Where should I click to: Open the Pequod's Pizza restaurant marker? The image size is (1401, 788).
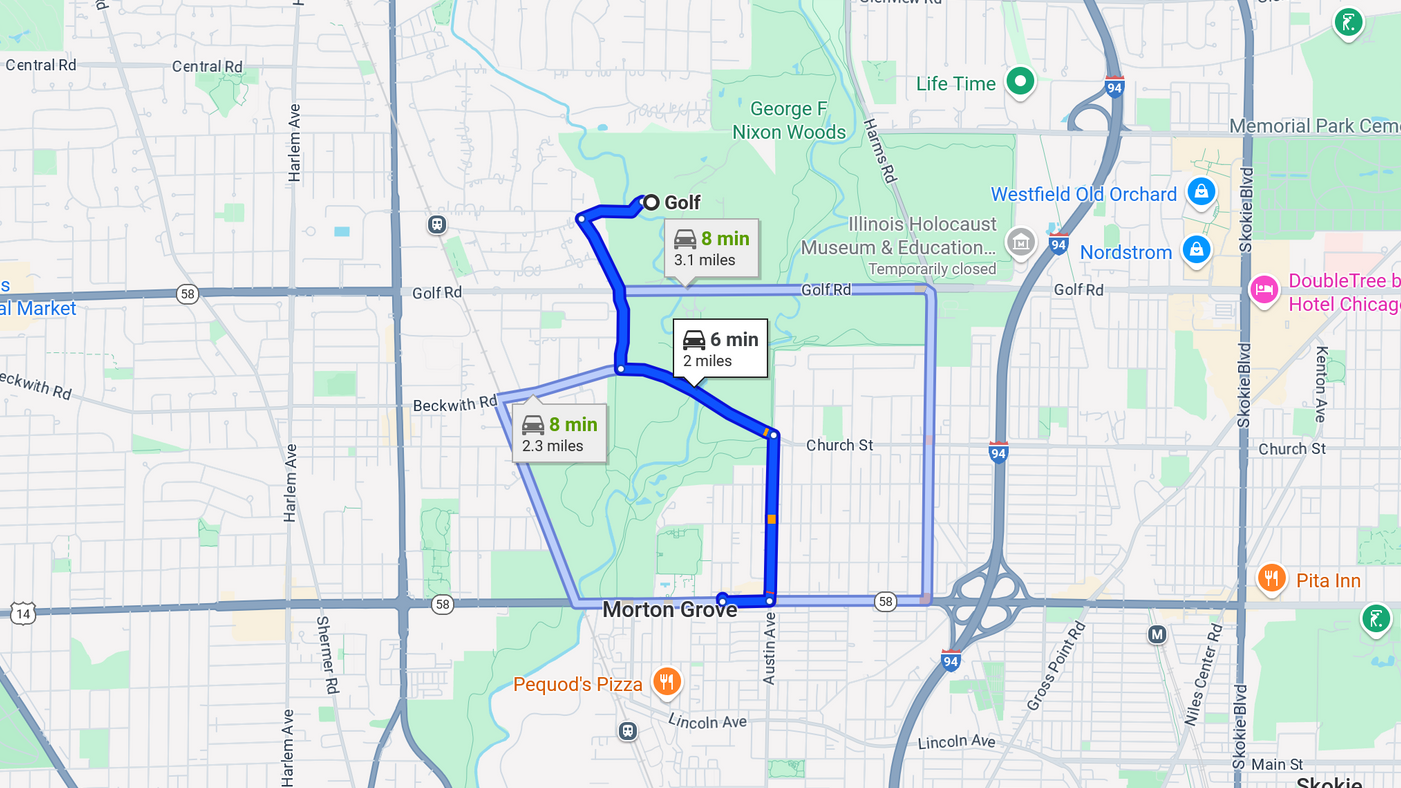click(x=666, y=682)
